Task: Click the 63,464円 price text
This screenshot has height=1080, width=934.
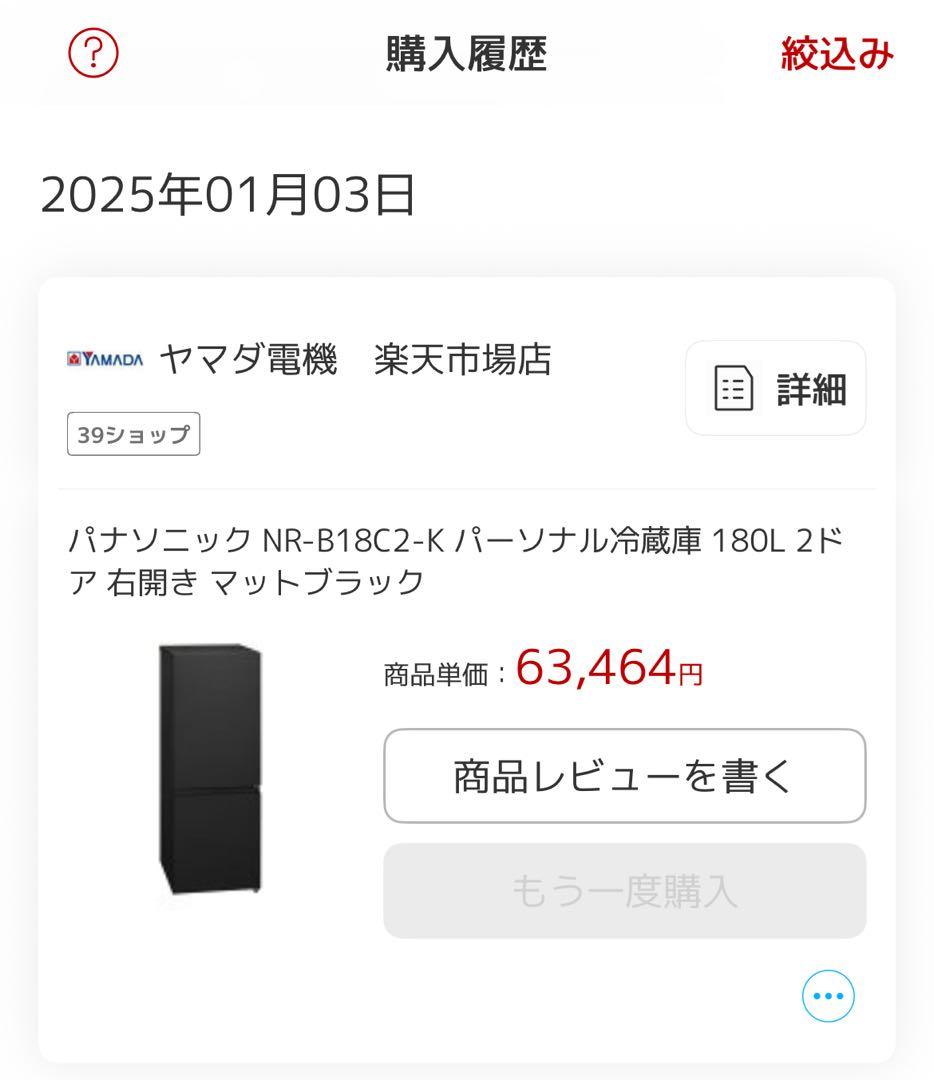Action: [x=605, y=671]
